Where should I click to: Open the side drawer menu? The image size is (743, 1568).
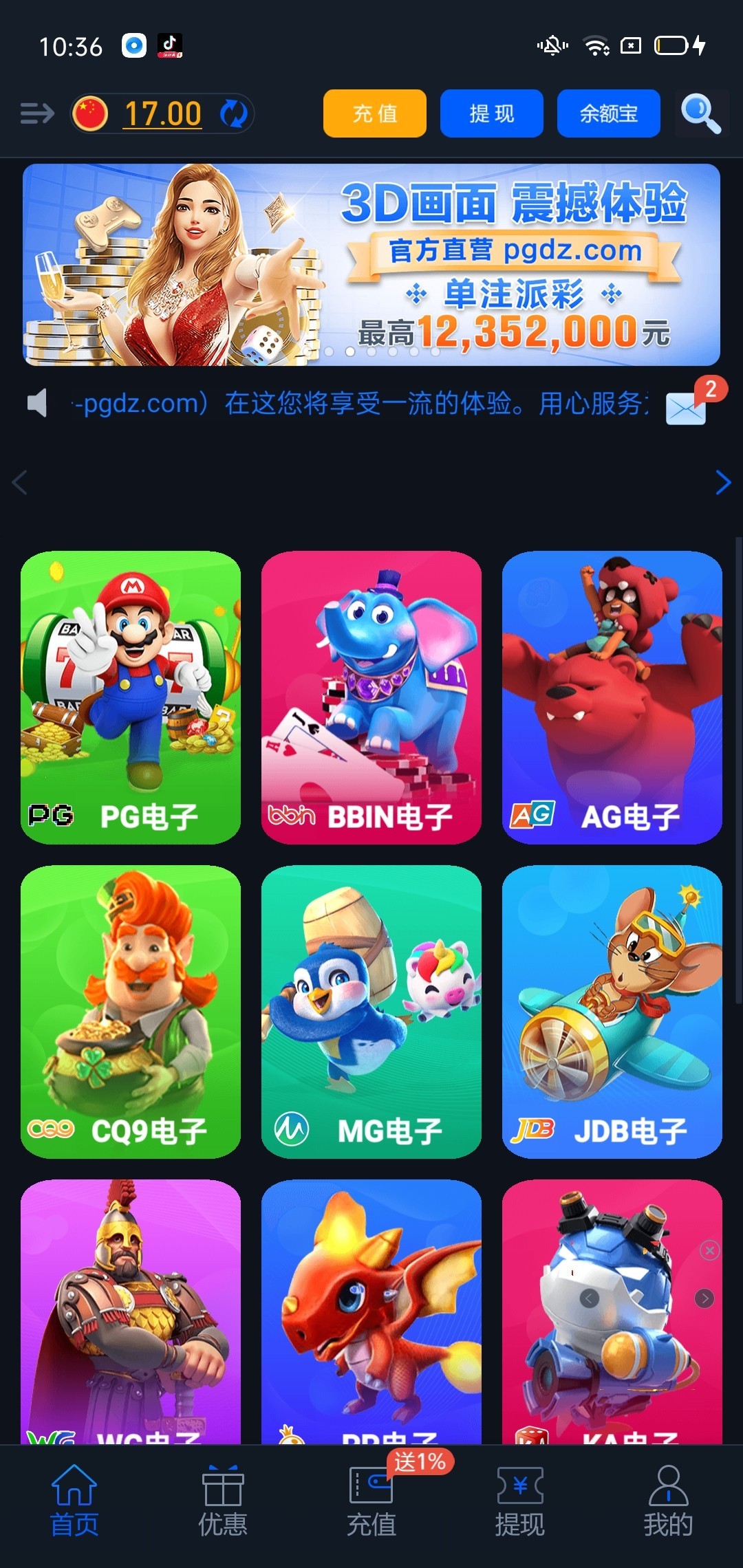click(37, 113)
